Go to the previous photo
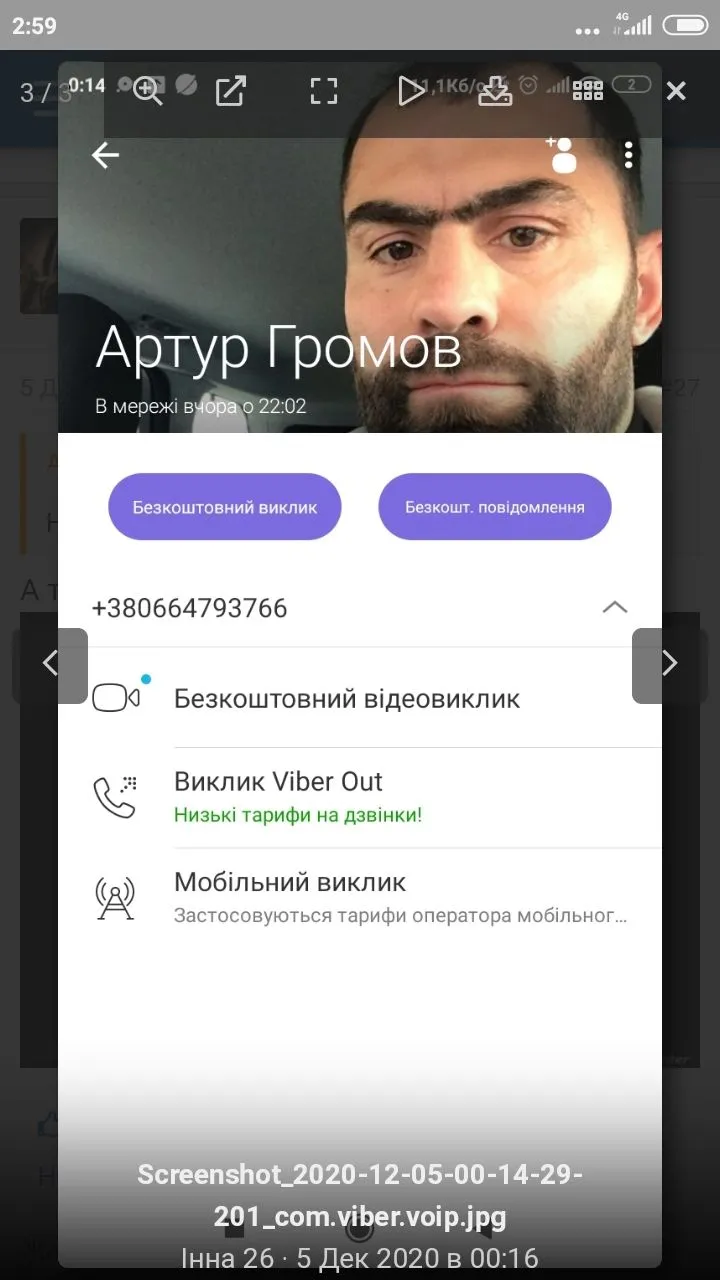This screenshot has height=1280, width=720. tap(50, 664)
